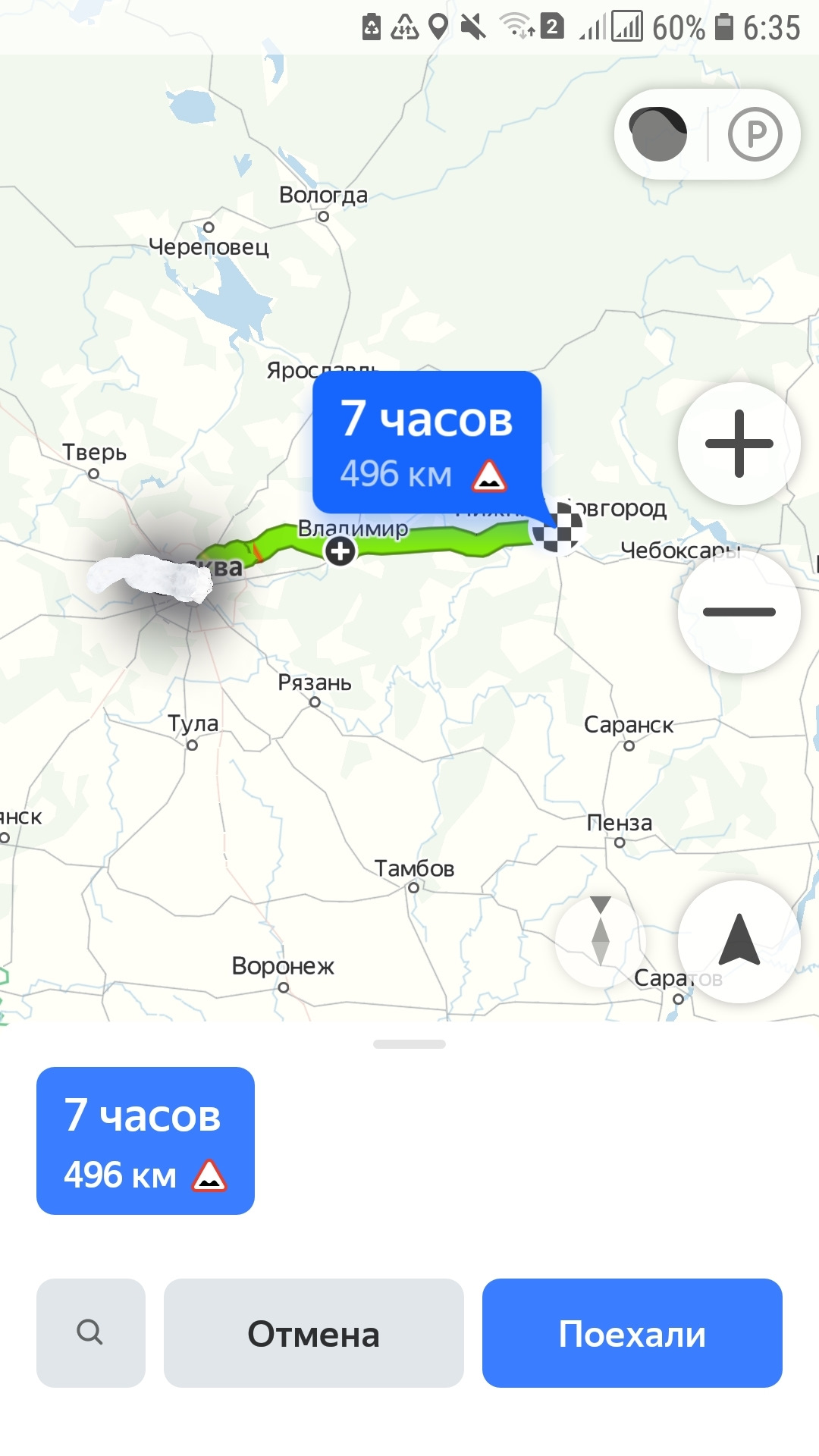
Task: Start navigation with the Поехали button
Action: tap(632, 1333)
